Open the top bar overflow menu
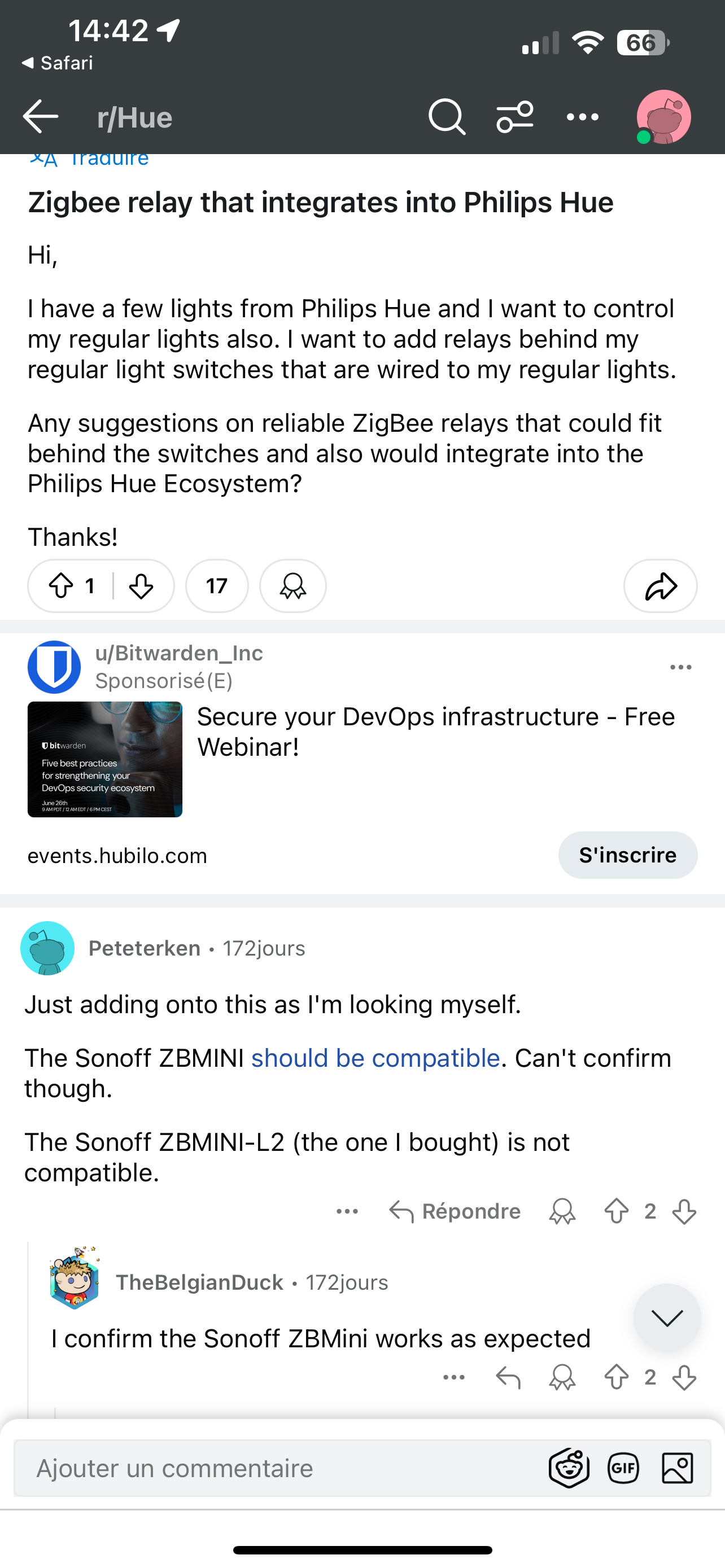This screenshot has width=725, height=1568. 583,117
